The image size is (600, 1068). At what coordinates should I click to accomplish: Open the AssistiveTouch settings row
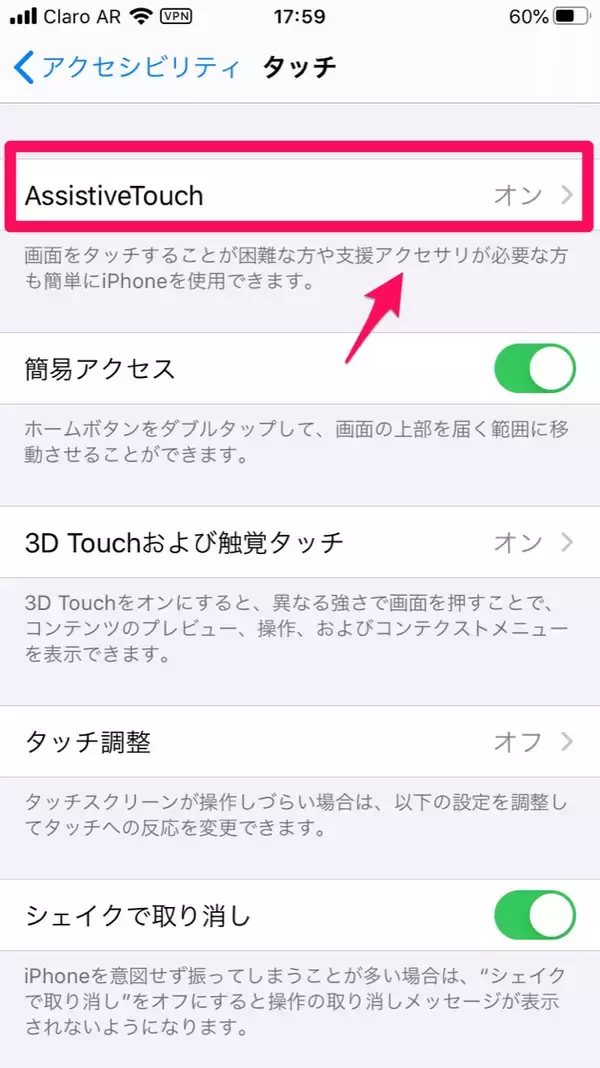click(x=300, y=196)
